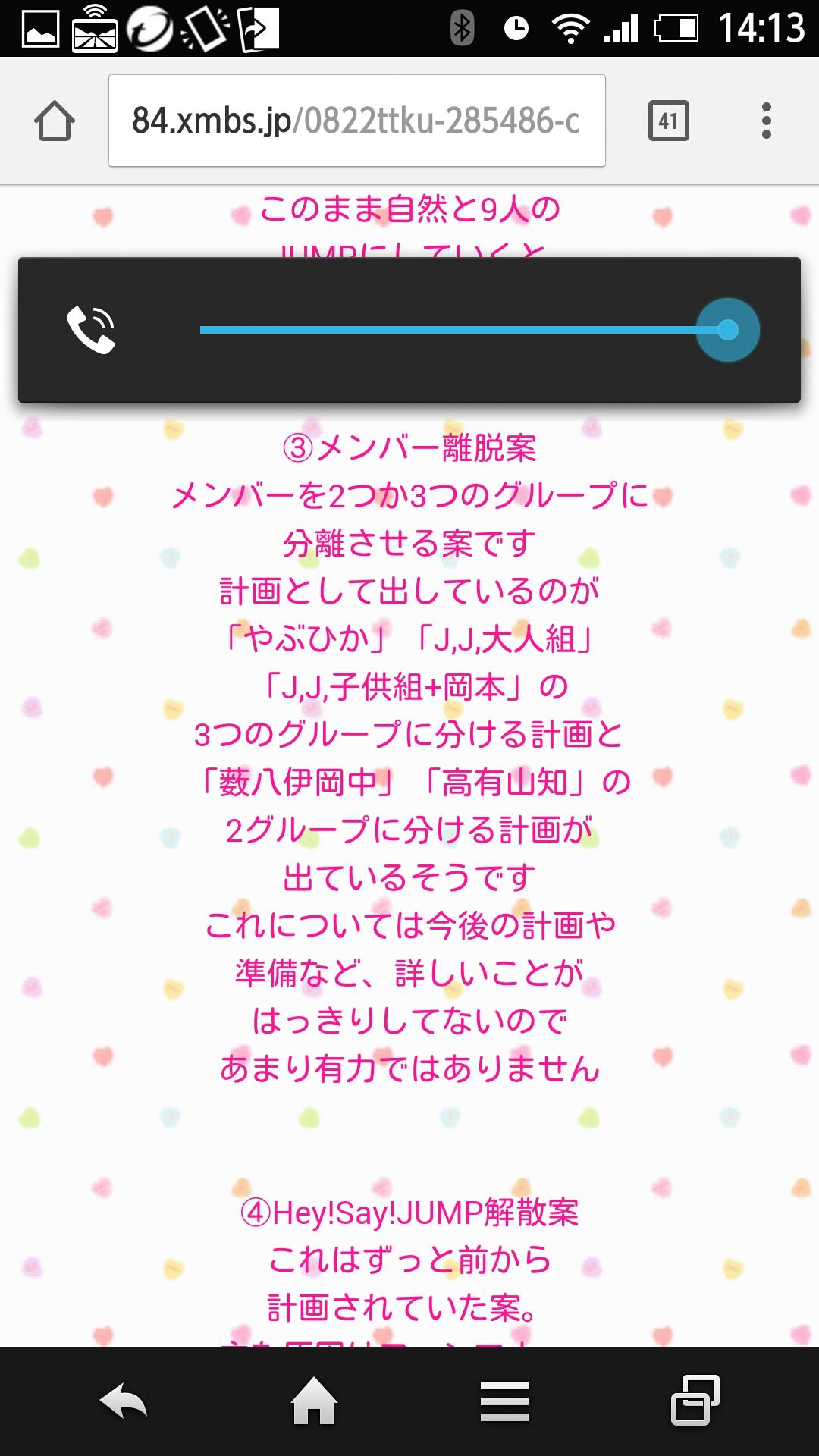Go to the browser home page
This screenshot has height=1456, width=819.
(55, 121)
